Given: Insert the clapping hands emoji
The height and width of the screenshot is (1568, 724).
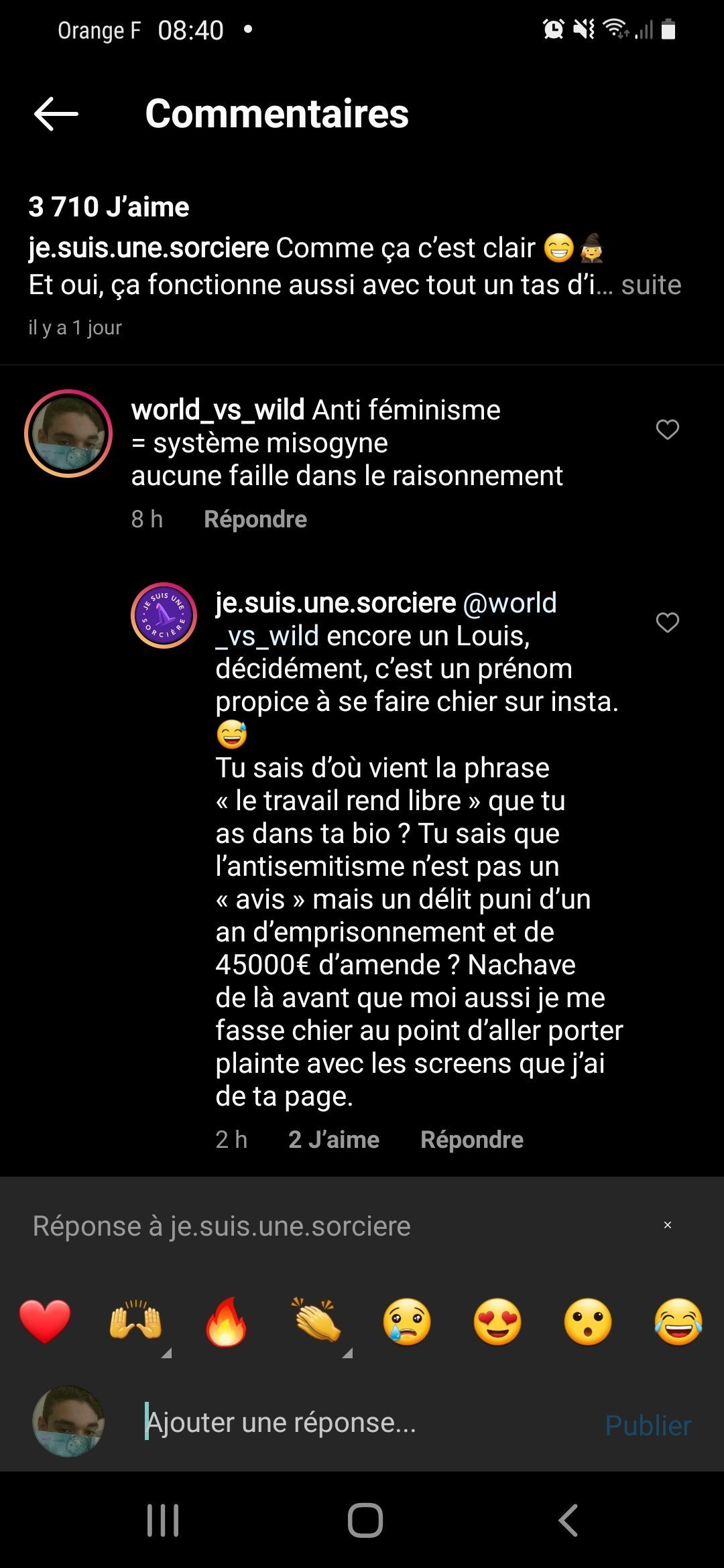Looking at the screenshot, I should point(316,1320).
